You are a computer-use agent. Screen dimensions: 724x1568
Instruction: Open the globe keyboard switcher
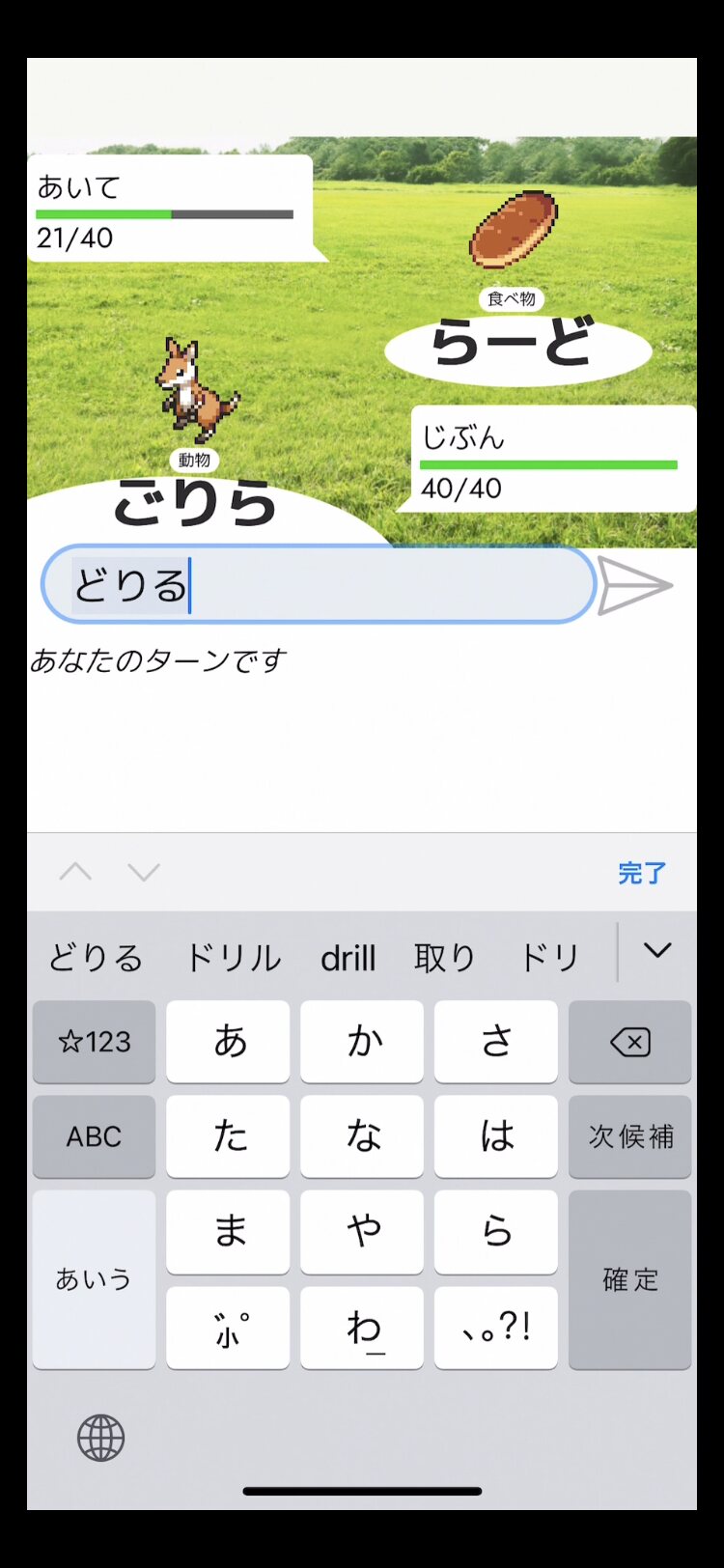(x=100, y=1438)
